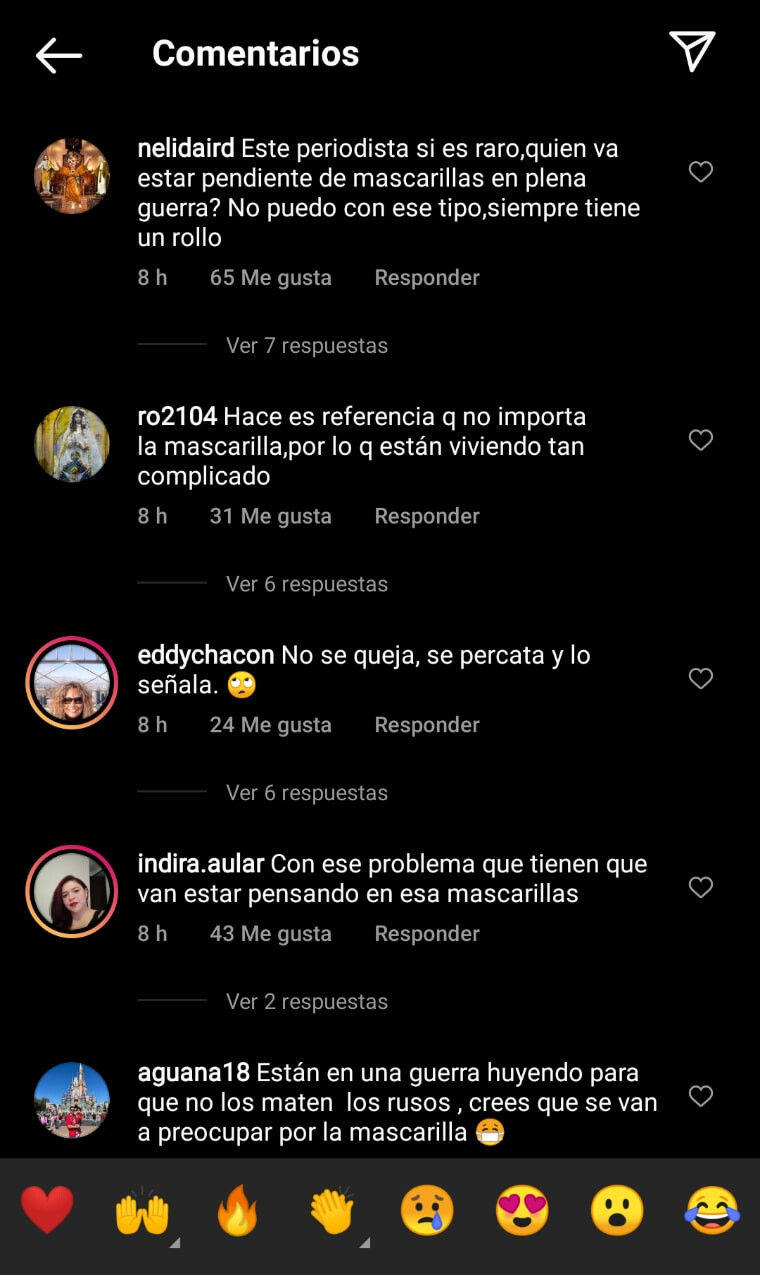Open the direct share paper plane icon
The height and width of the screenshot is (1275, 760).
tap(692, 51)
